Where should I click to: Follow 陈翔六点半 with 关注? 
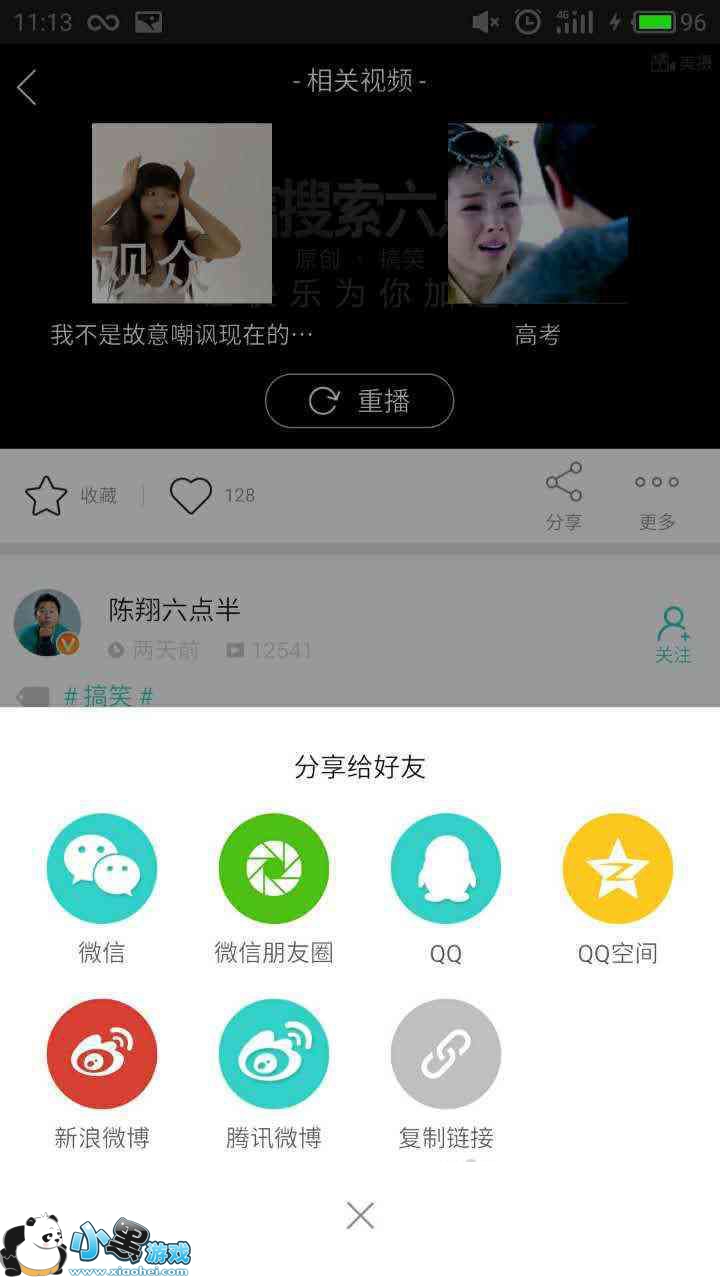pos(673,634)
